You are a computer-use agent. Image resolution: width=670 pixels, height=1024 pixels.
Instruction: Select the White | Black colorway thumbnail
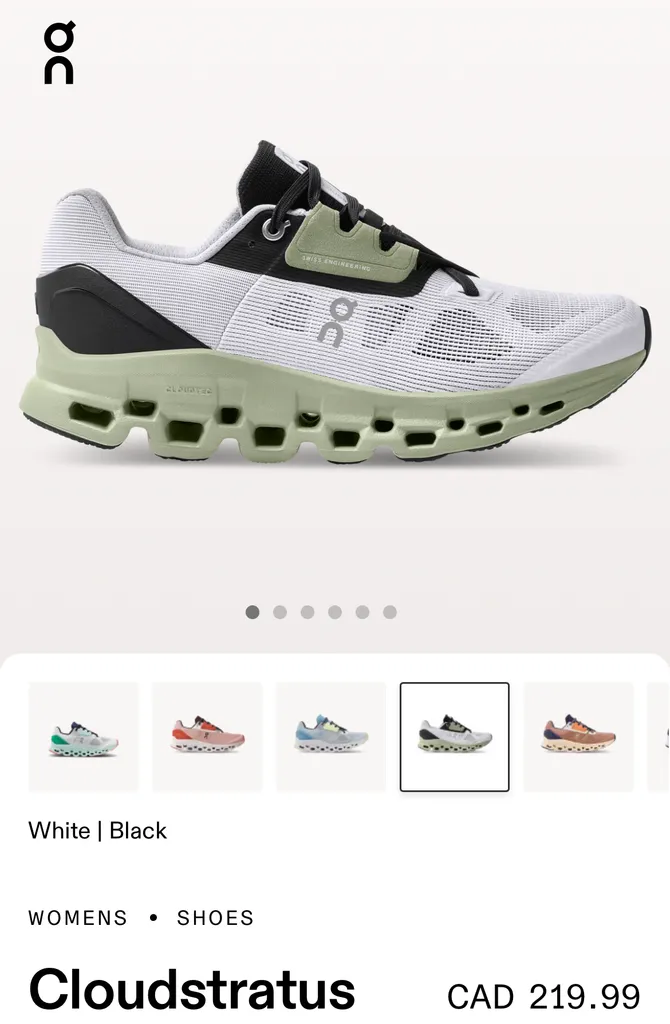click(455, 737)
